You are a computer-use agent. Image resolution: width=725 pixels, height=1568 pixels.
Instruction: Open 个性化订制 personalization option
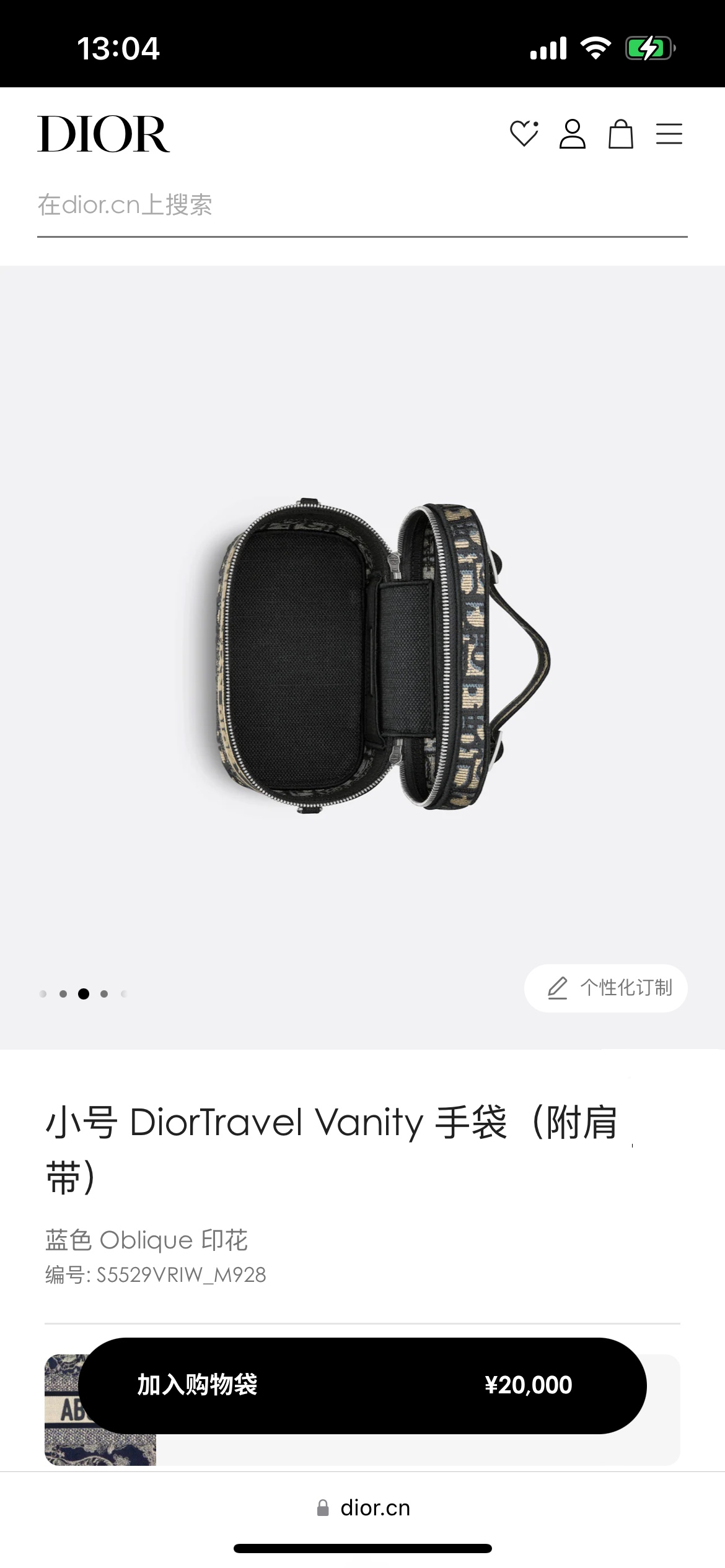(x=606, y=988)
